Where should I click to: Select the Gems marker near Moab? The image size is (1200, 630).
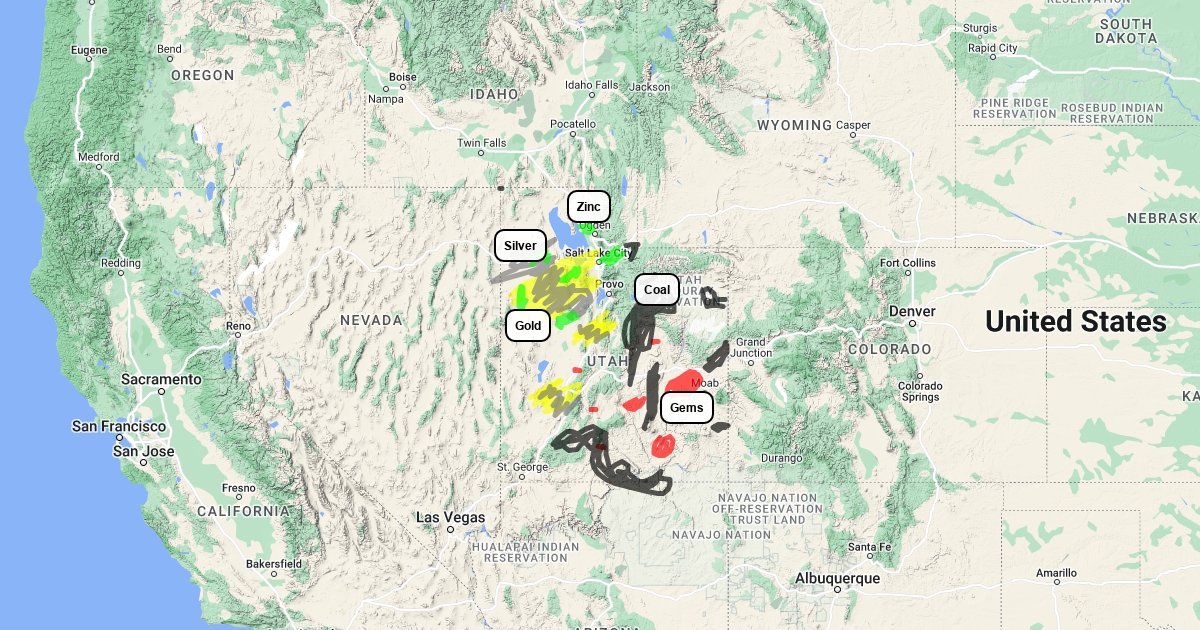point(686,408)
